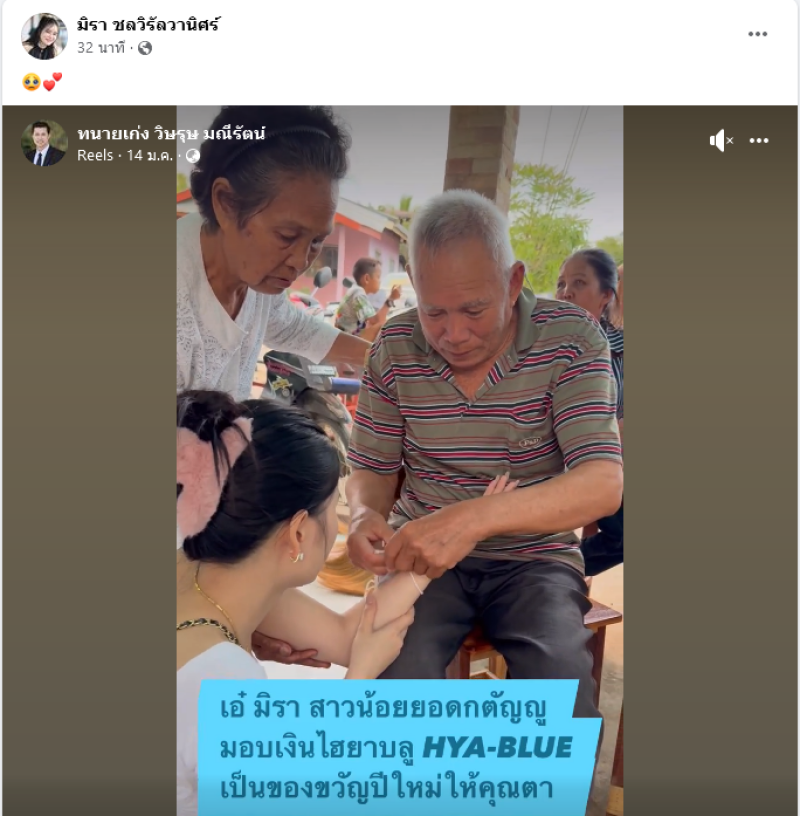The image size is (800, 816).
Task: Open ทนายเก่ง profile avatar on the reel
Action: click(44, 143)
